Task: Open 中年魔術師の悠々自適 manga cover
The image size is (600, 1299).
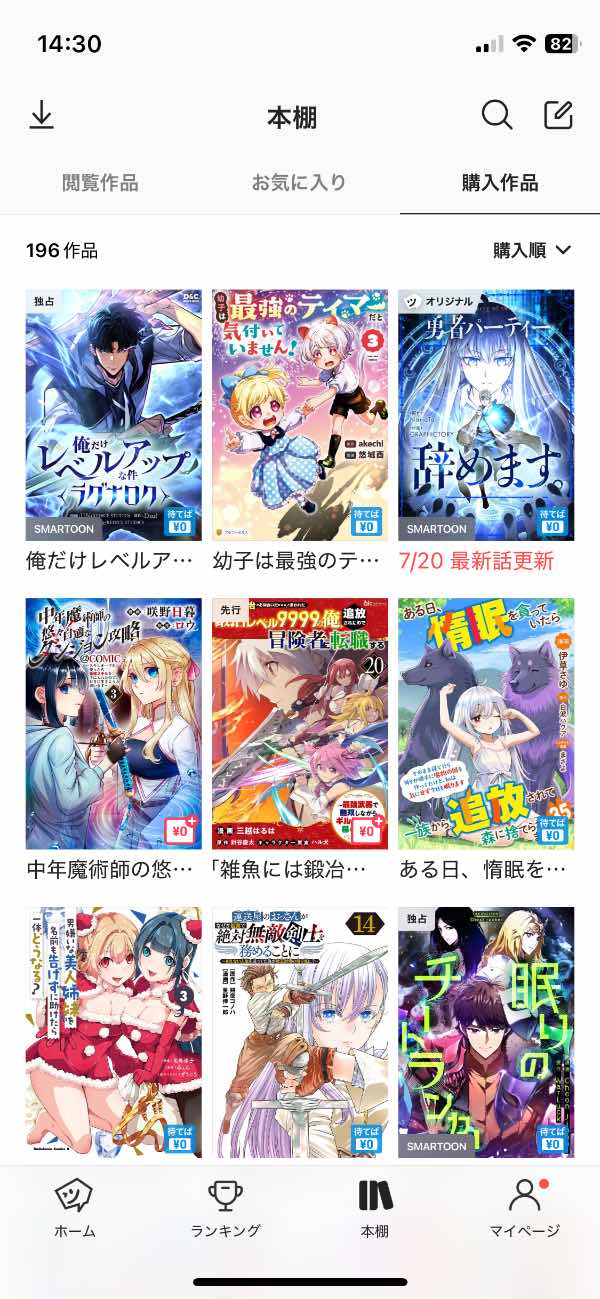Action: click(113, 723)
